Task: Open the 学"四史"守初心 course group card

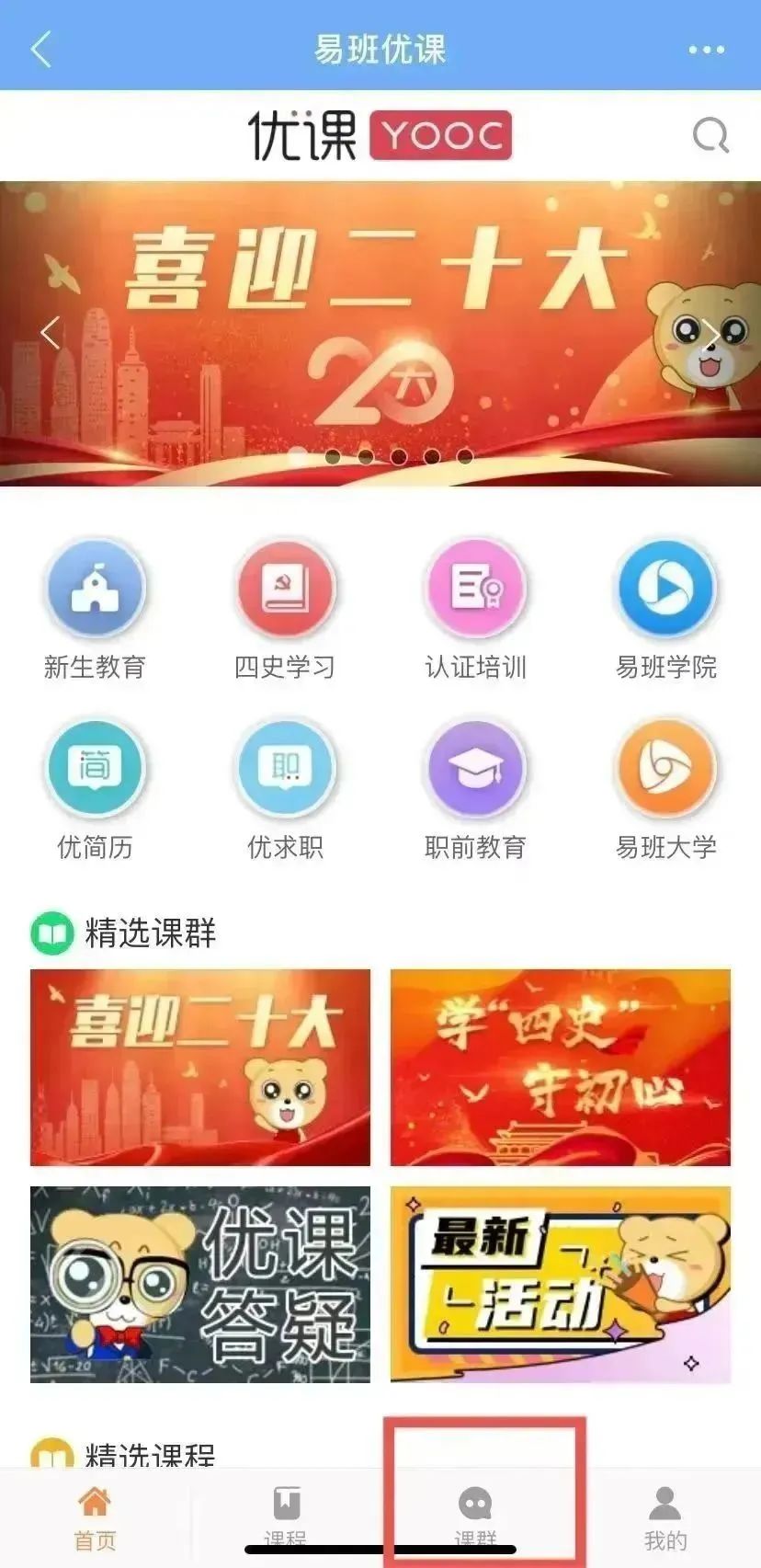Action: pos(560,1067)
